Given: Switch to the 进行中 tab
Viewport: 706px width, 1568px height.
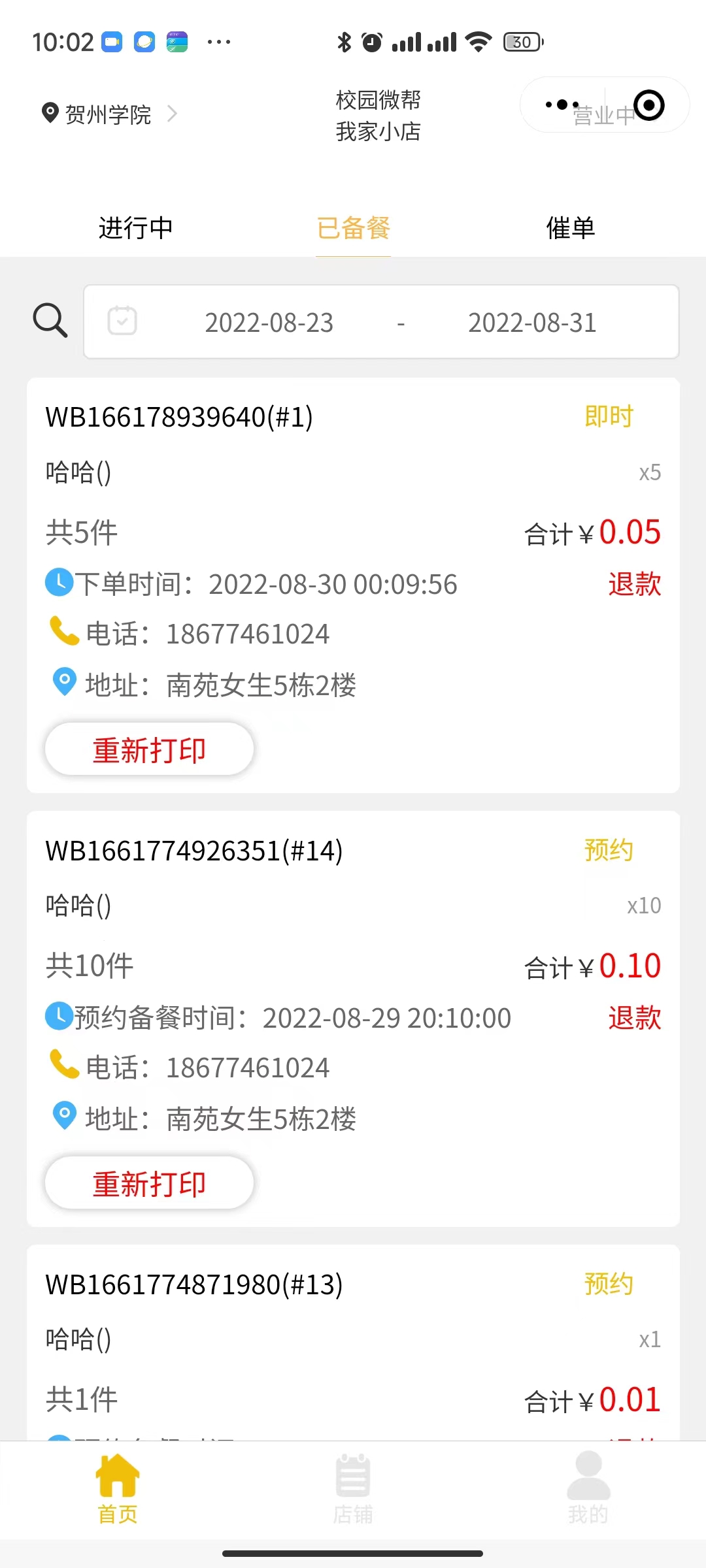Looking at the screenshot, I should 135,228.
